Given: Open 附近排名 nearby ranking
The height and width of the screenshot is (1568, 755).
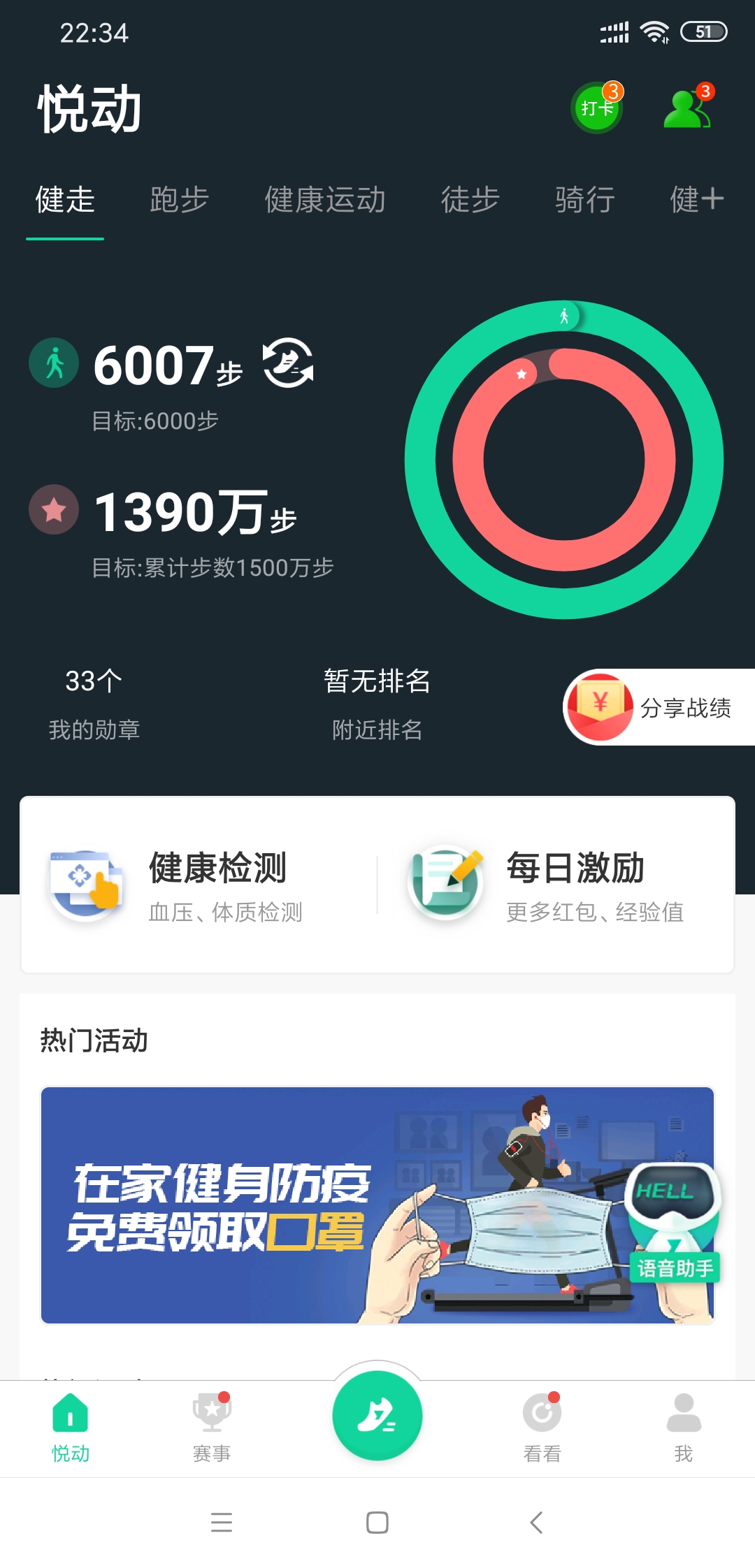Looking at the screenshot, I should point(377,704).
